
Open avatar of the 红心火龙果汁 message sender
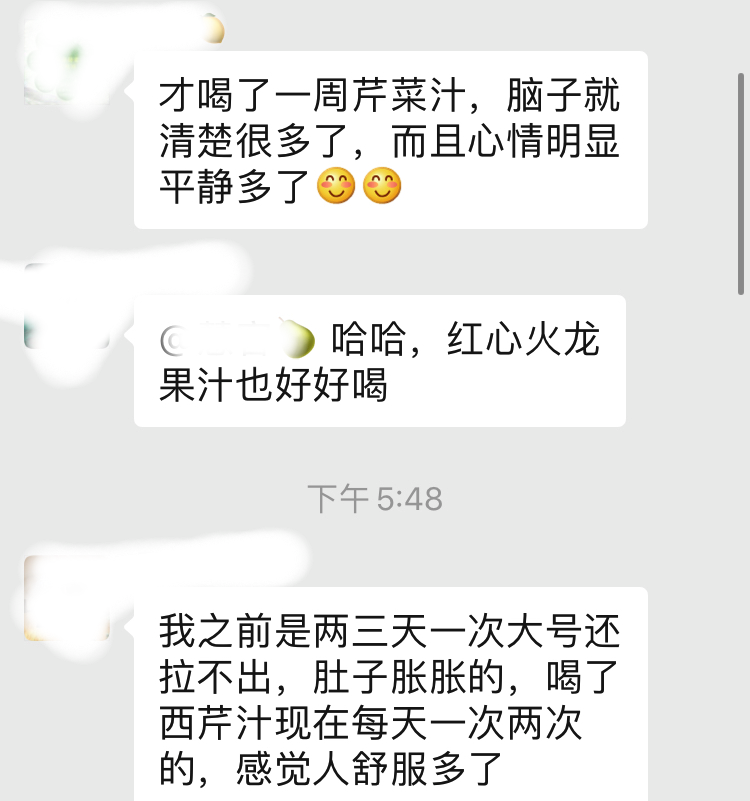pos(67,306)
